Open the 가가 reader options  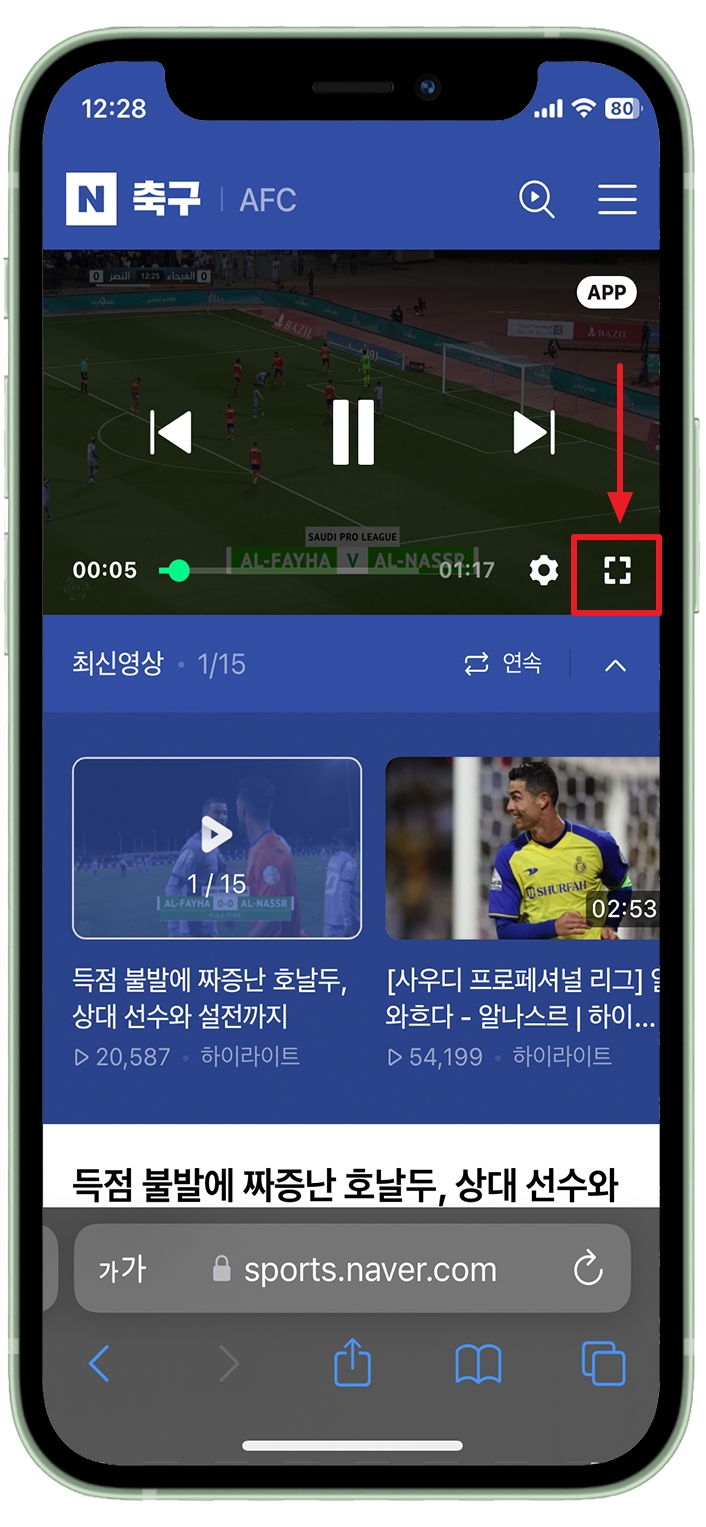tap(122, 1270)
